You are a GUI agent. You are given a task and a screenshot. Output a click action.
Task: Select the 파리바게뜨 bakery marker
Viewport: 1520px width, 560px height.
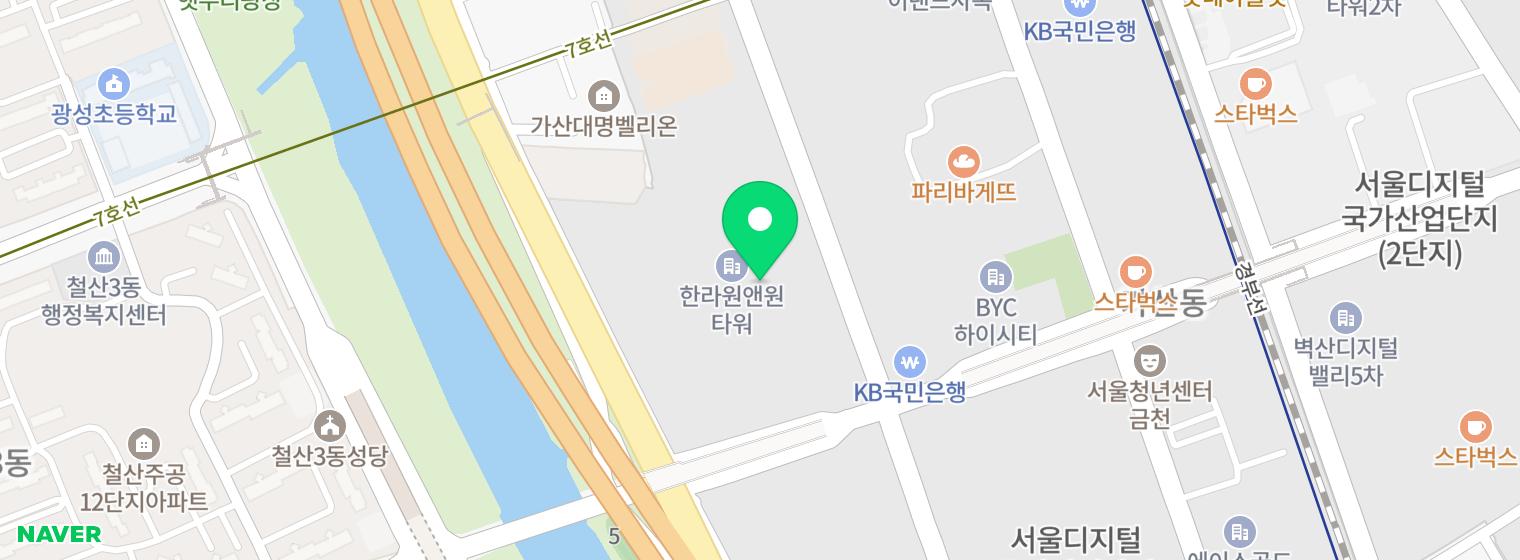(x=963, y=161)
